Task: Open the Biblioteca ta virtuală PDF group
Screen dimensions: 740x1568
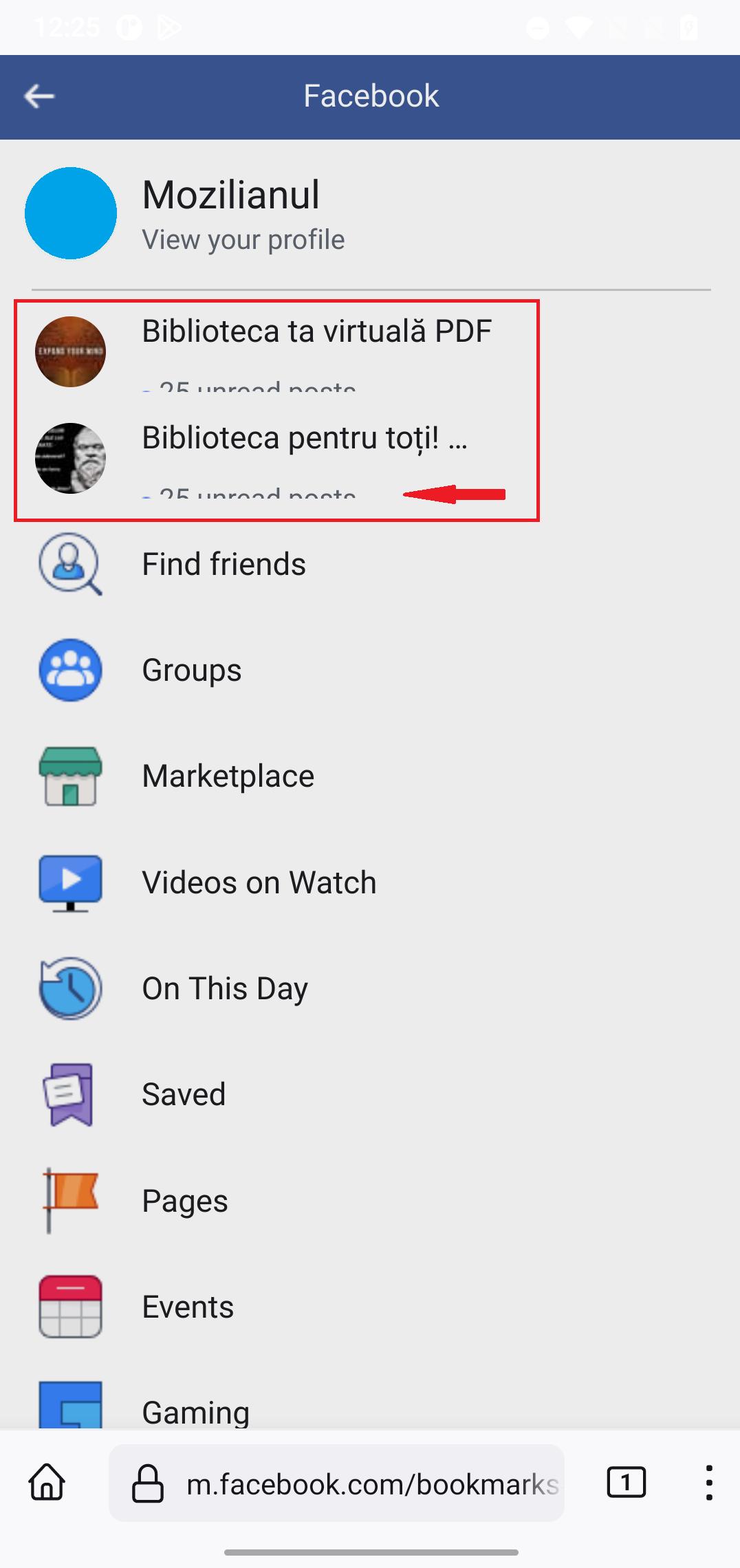Action: (316, 331)
